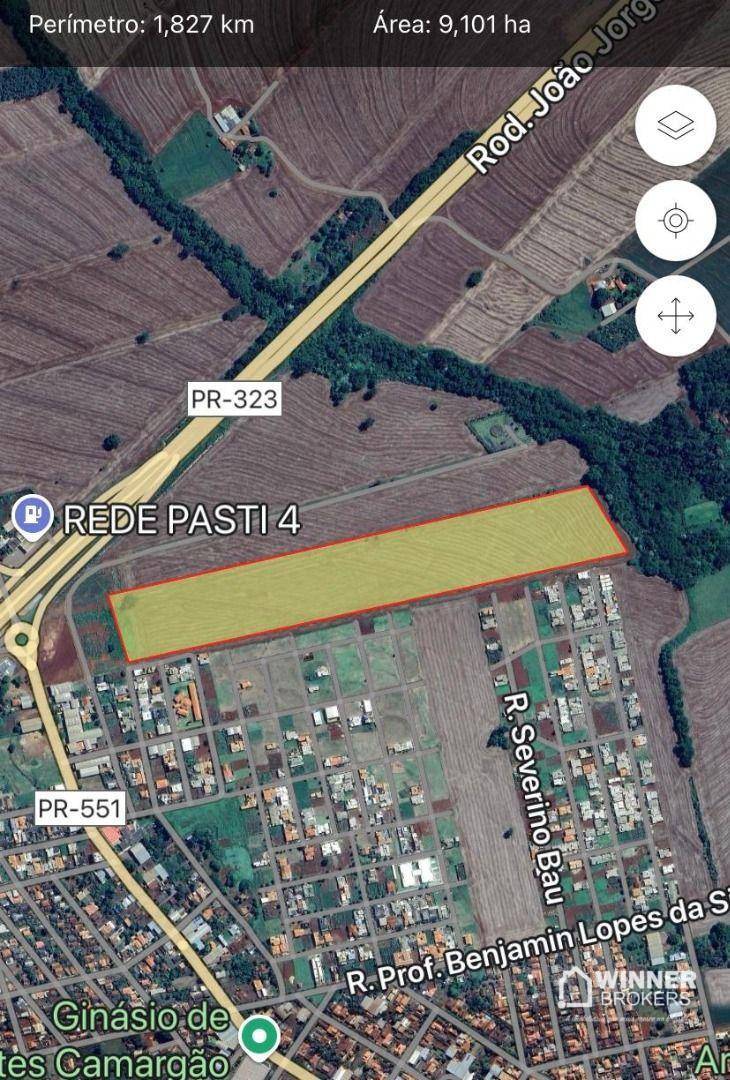Select the pan/move map tool
The image size is (730, 1080).
(675, 315)
